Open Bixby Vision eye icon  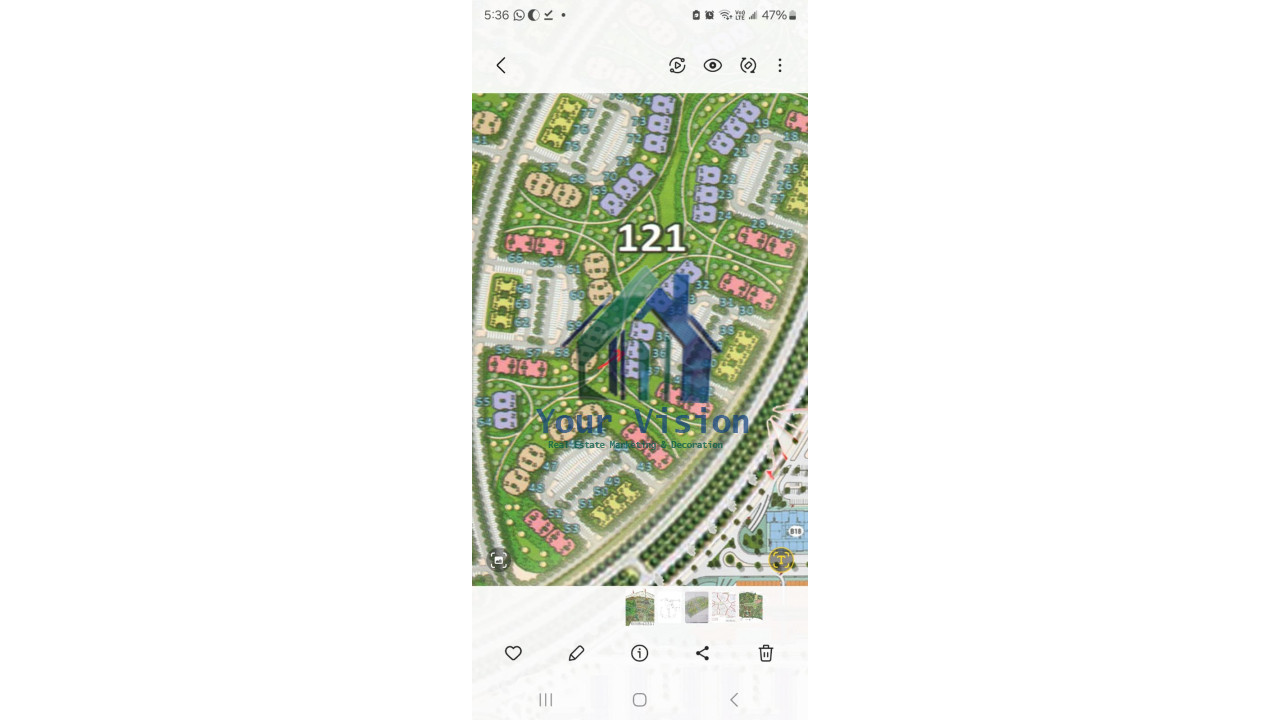712,65
